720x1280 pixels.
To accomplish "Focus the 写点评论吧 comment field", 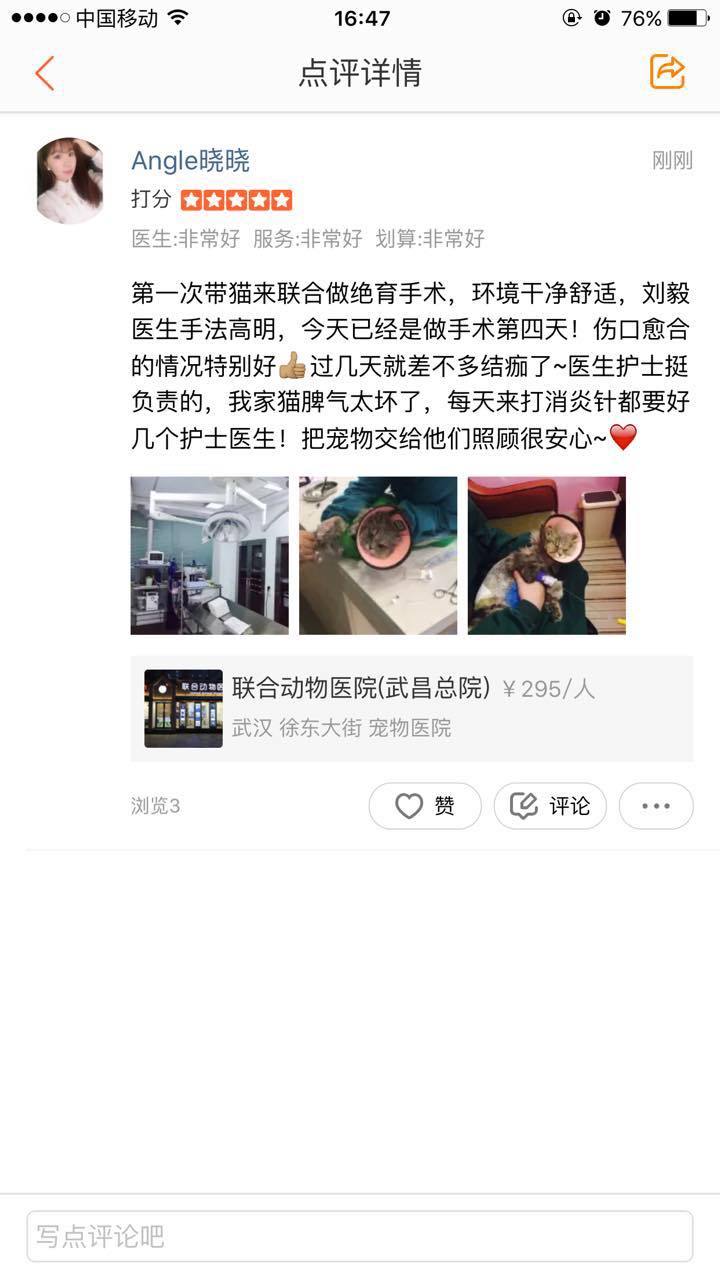I will click(x=360, y=1236).
